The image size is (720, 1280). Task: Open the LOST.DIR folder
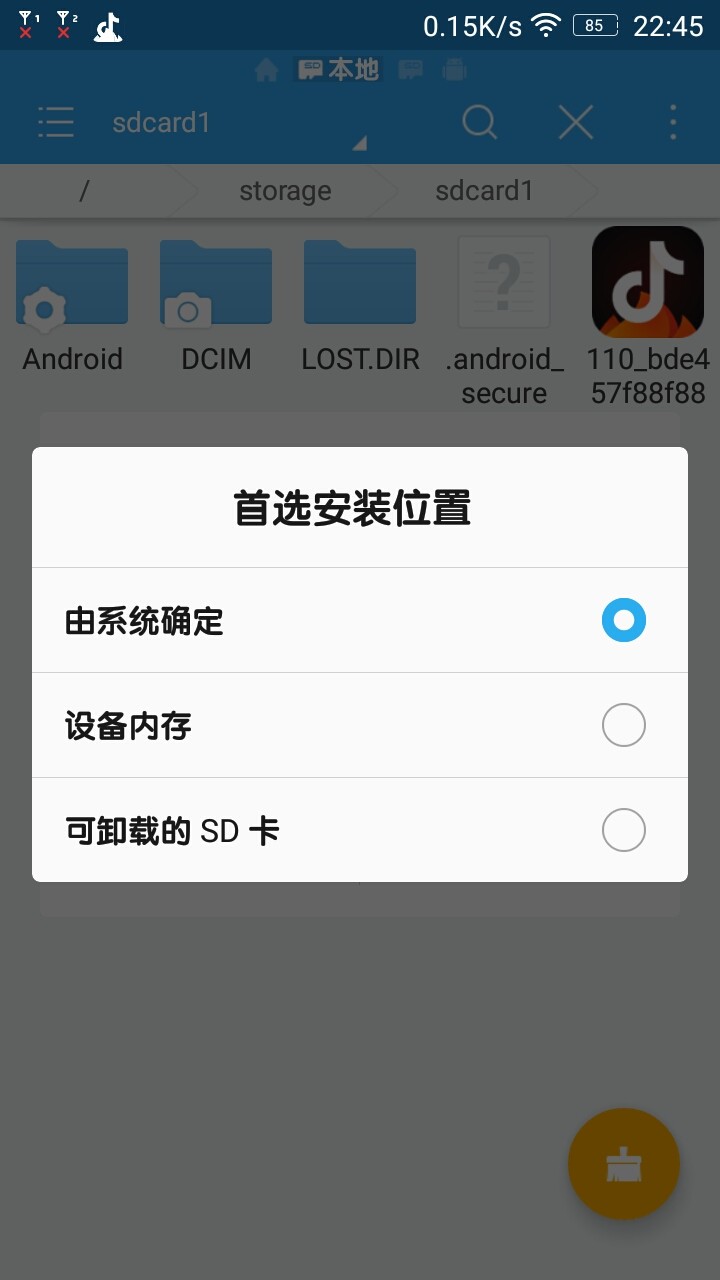coord(360,303)
